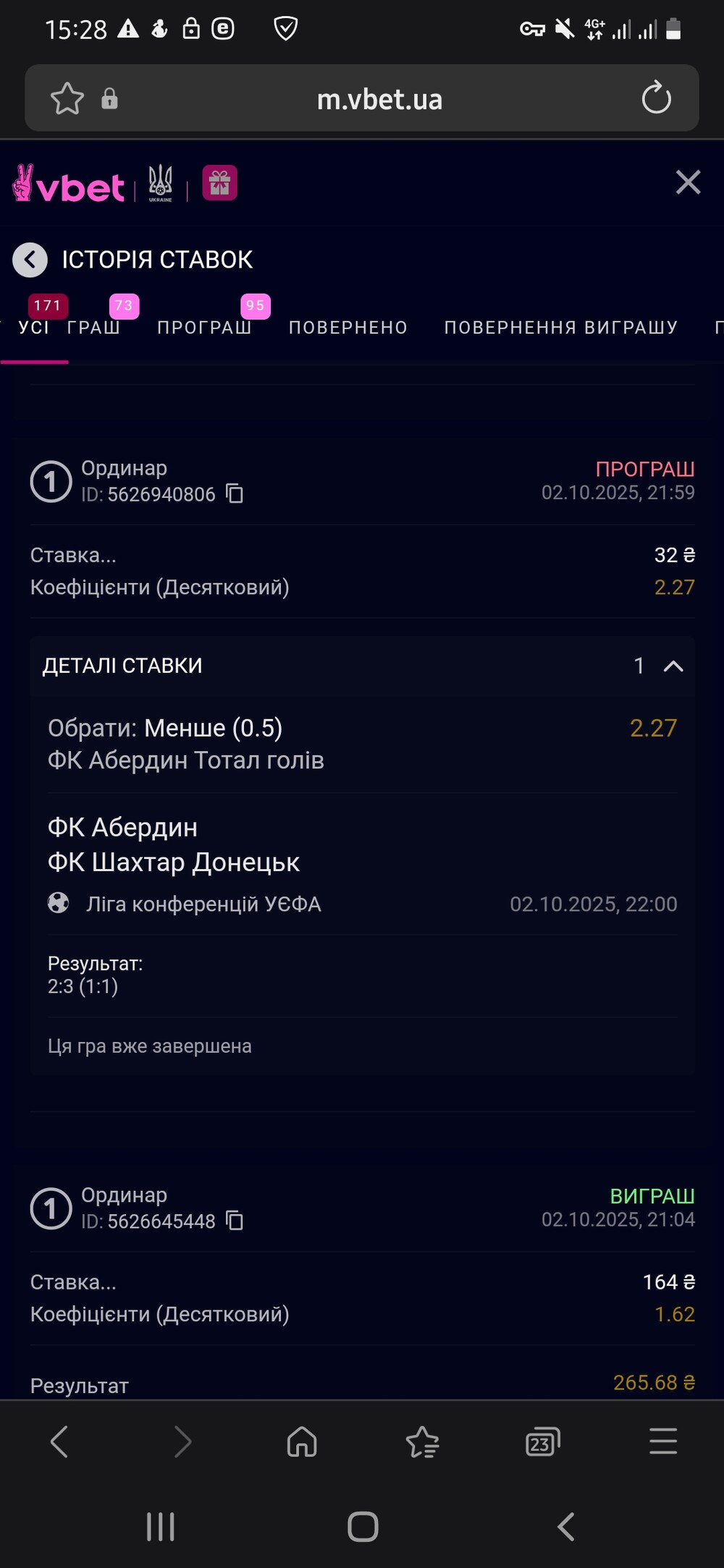The height and width of the screenshot is (1568, 724).
Task: Navigate back in the browser toolbar
Action: (x=59, y=1441)
